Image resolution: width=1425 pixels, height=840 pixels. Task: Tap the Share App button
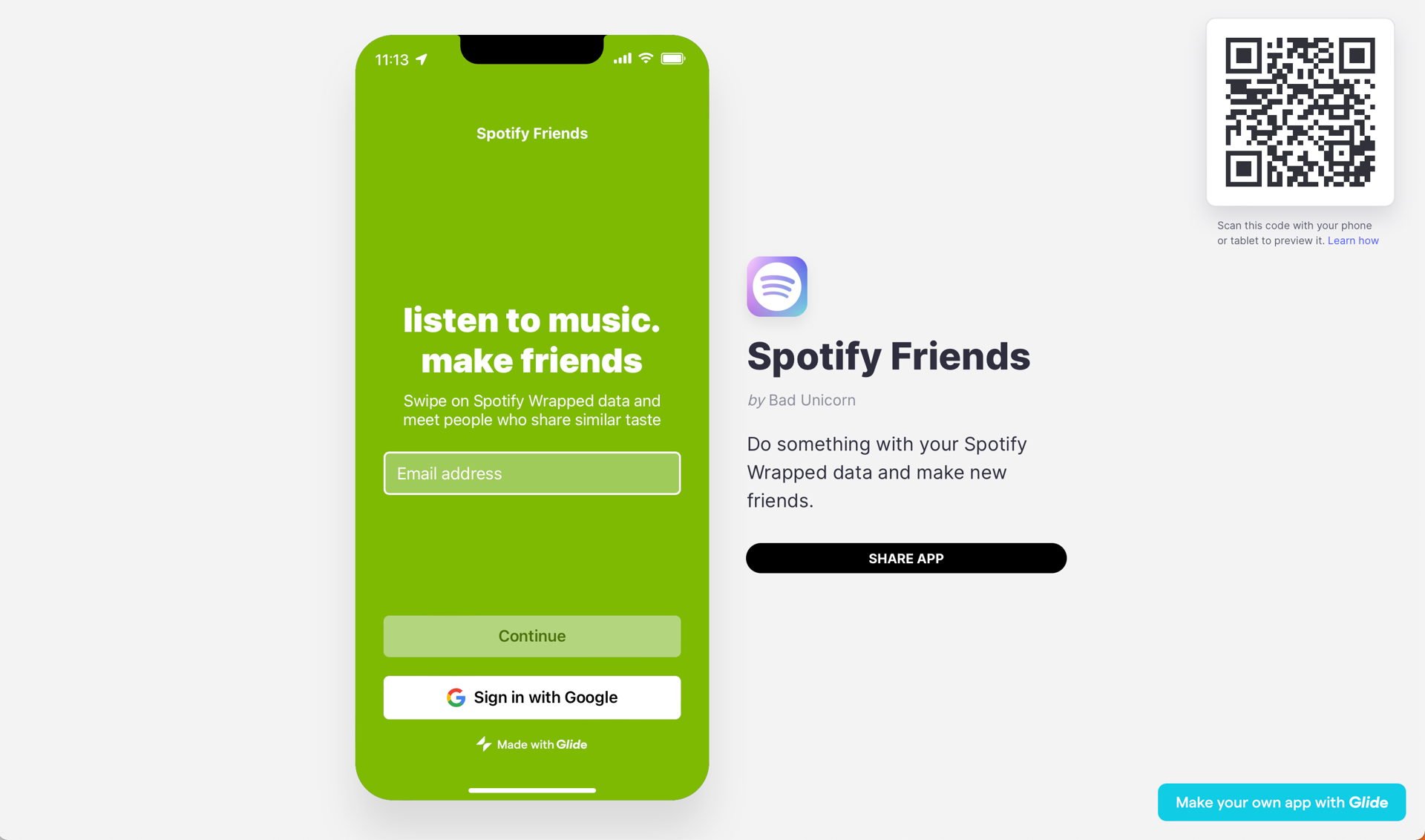(x=905, y=558)
